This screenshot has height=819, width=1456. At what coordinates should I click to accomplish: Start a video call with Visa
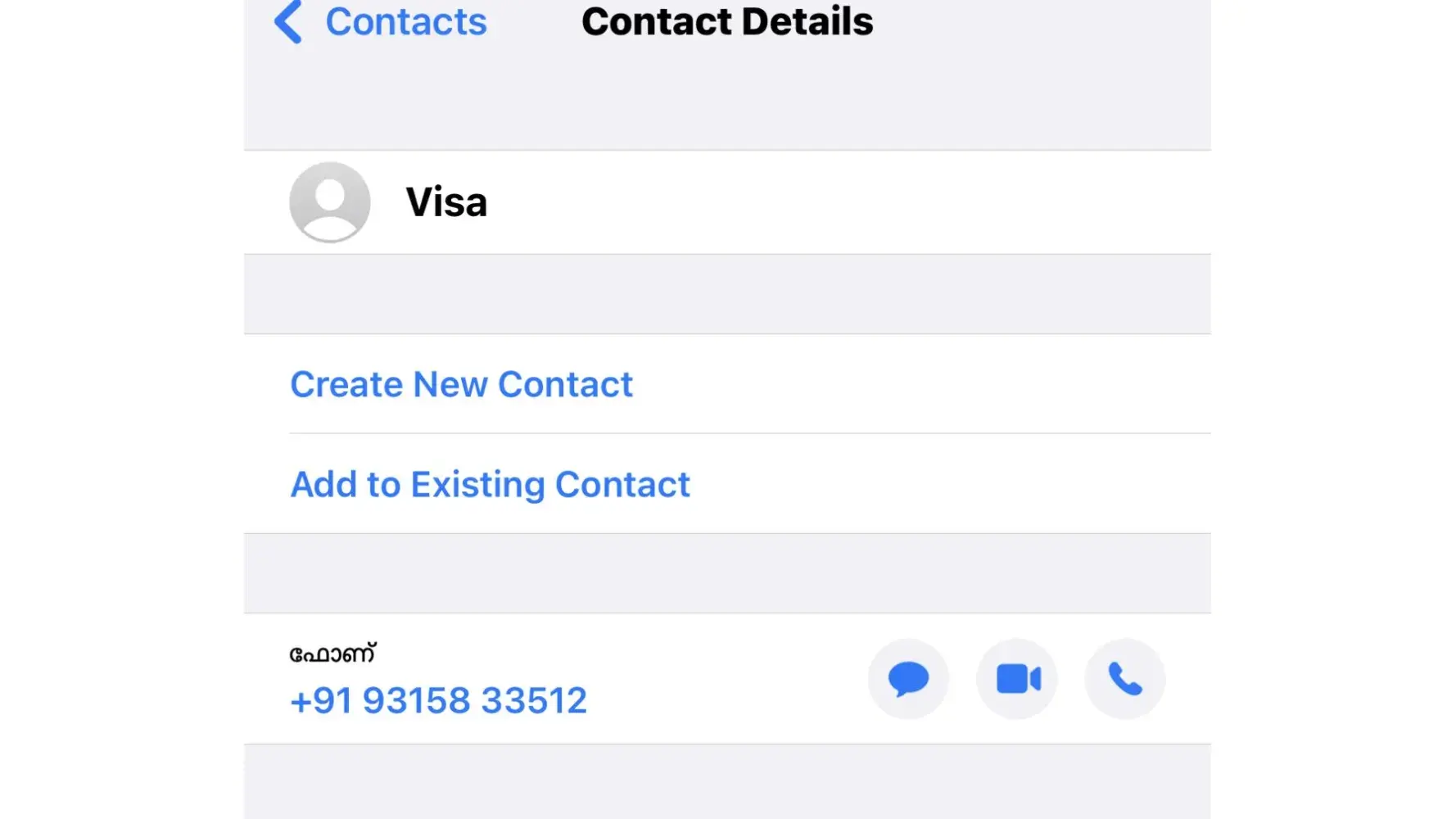coord(1017,679)
